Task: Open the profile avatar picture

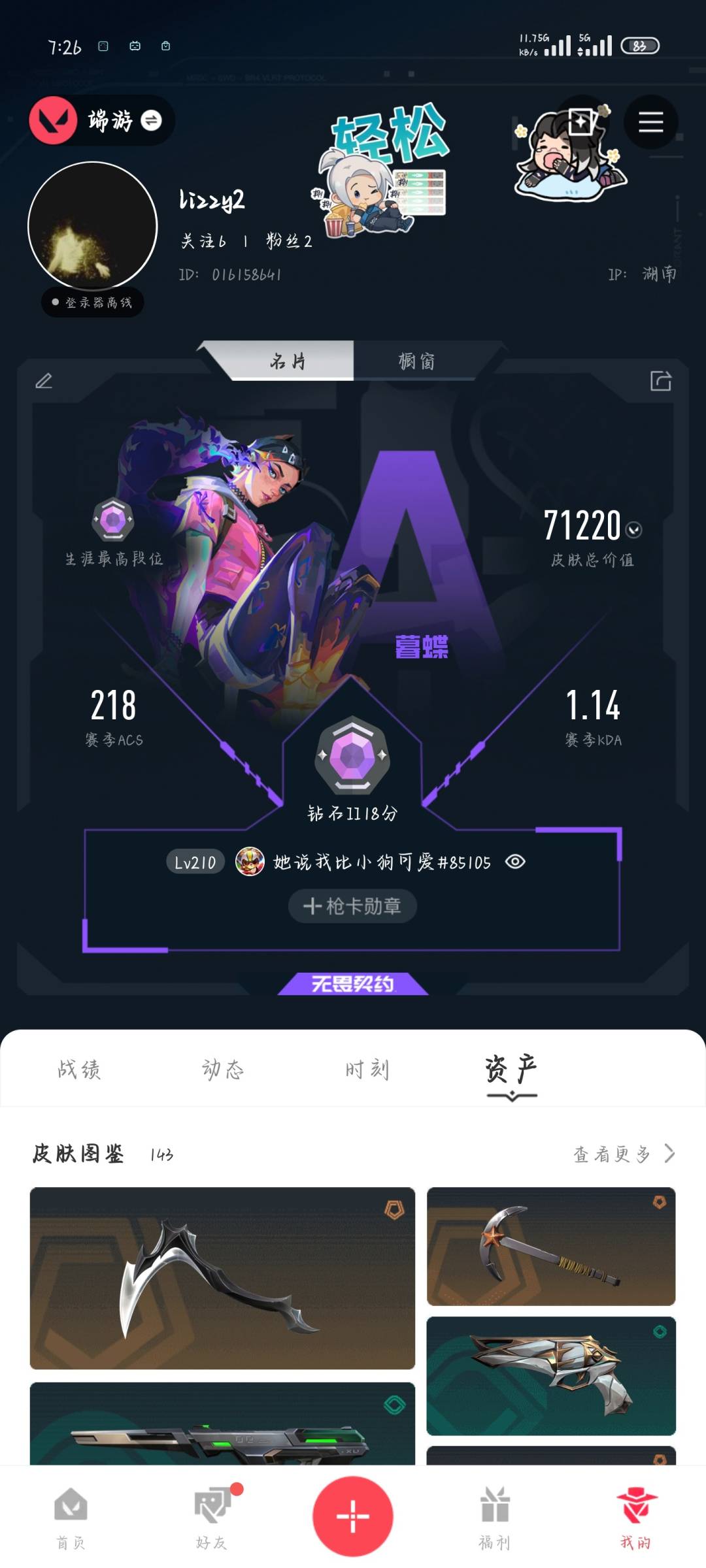Action: coord(93,226)
